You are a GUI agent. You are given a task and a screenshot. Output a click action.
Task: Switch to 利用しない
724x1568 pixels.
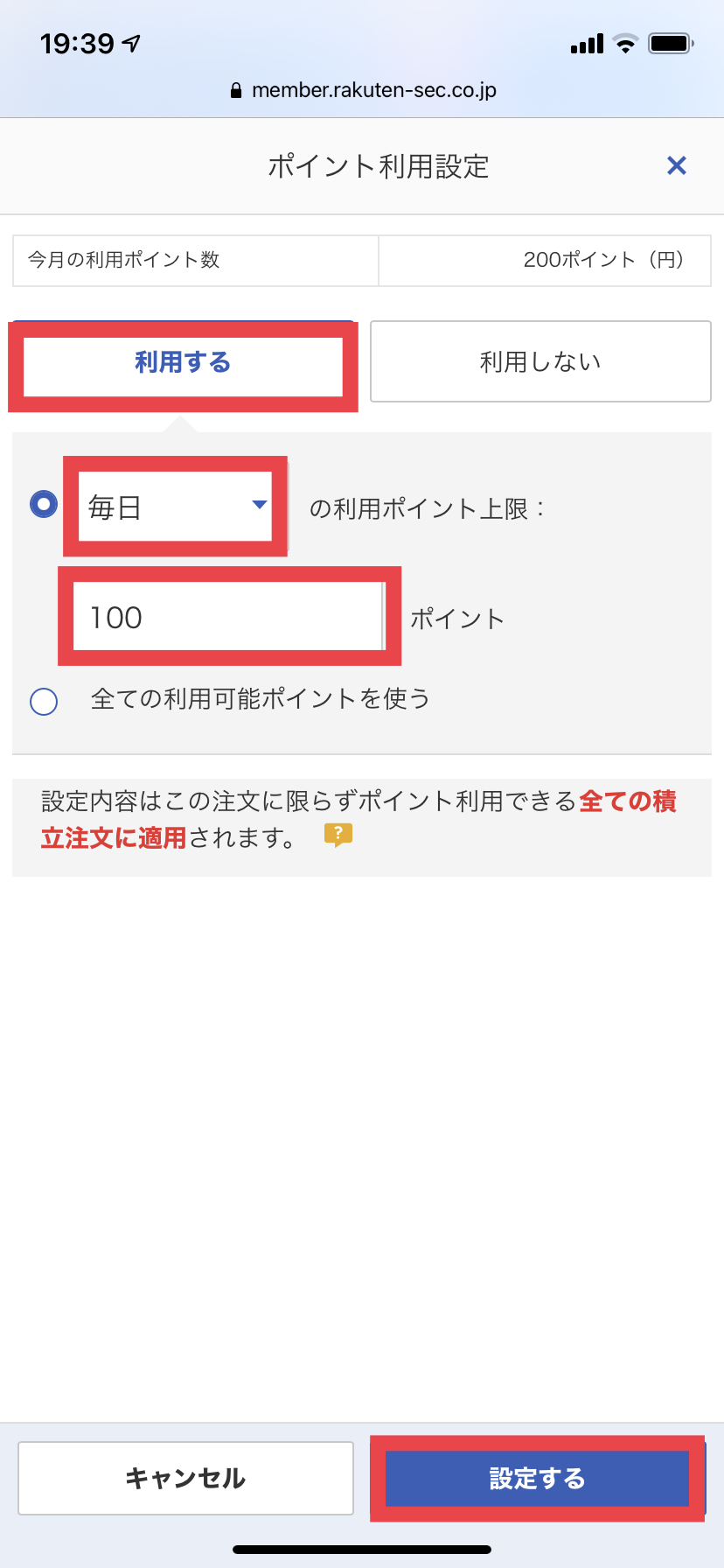click(540, 361)
